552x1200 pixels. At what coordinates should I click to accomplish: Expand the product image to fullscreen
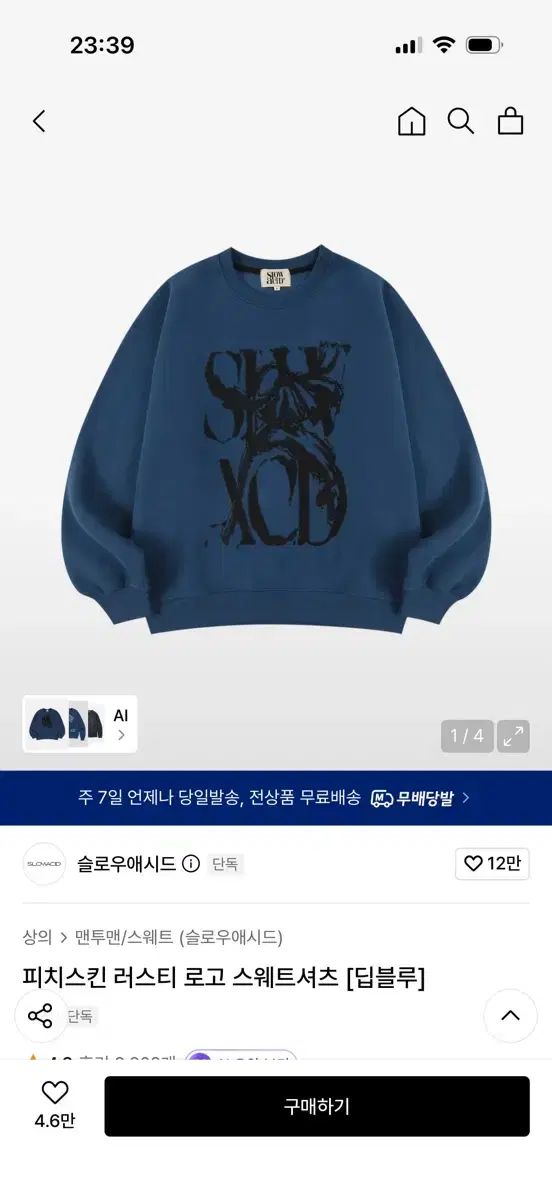click(514, 736)
